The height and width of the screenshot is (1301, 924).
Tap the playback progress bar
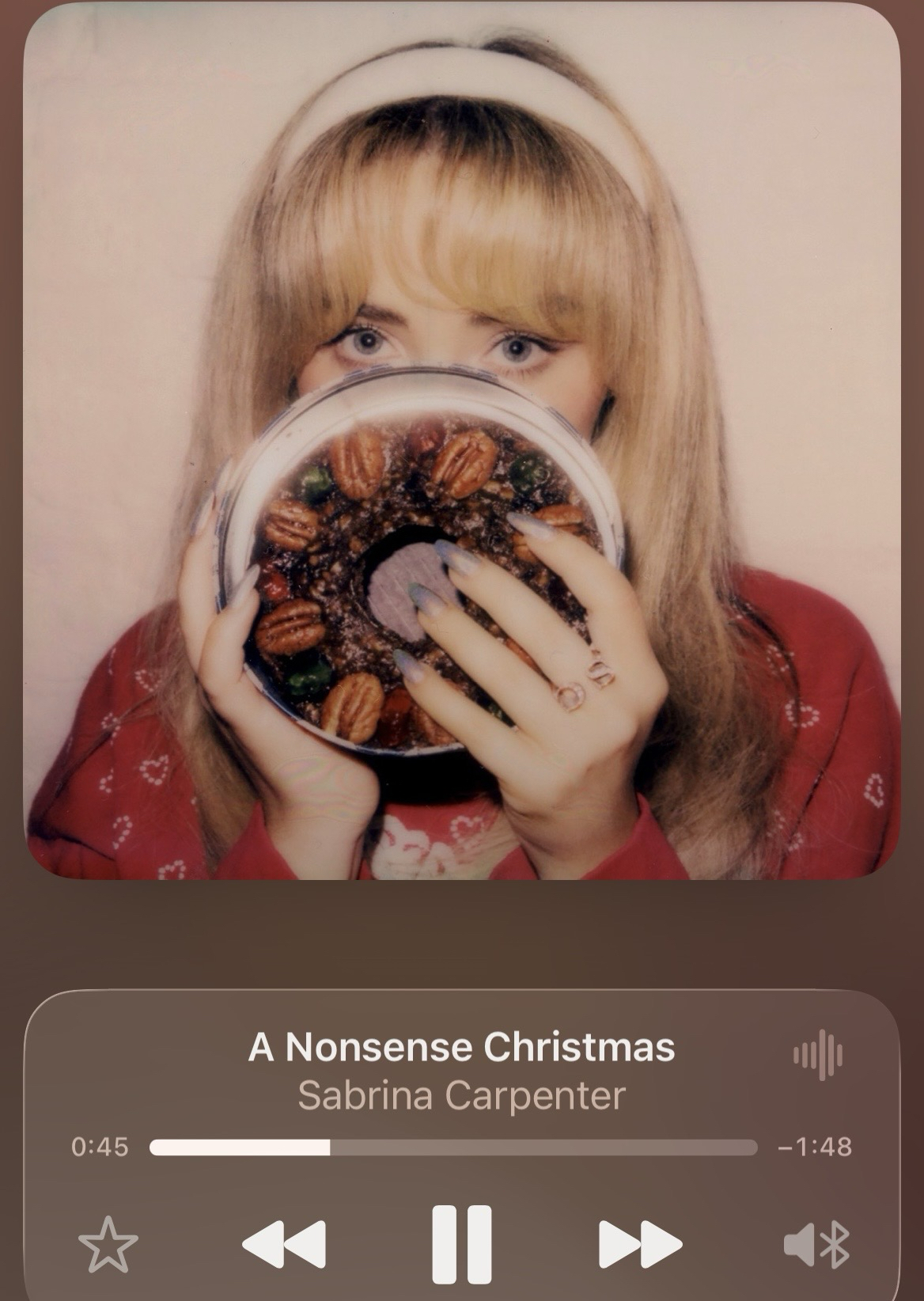tap(453, 1147)
